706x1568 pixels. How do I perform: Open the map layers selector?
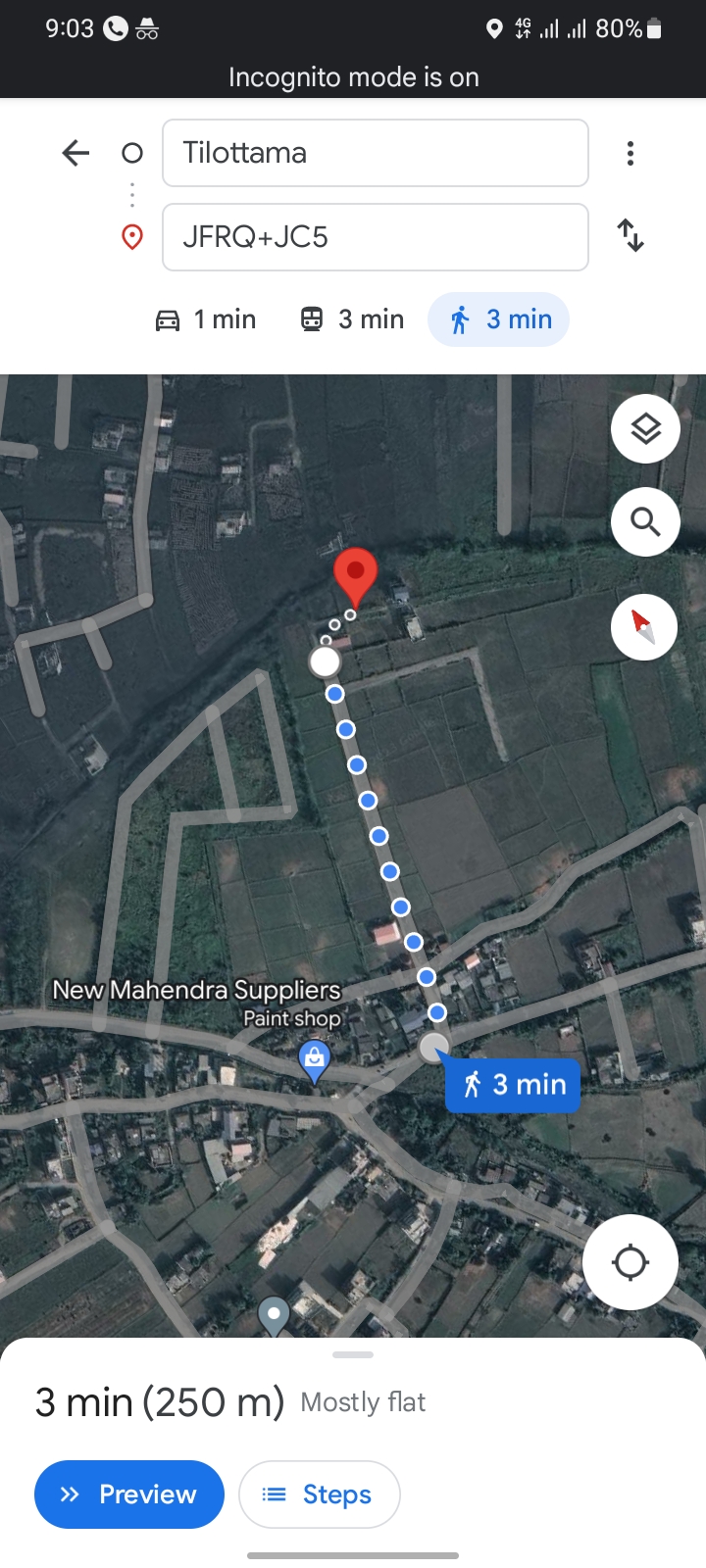[x=645, y=429]
